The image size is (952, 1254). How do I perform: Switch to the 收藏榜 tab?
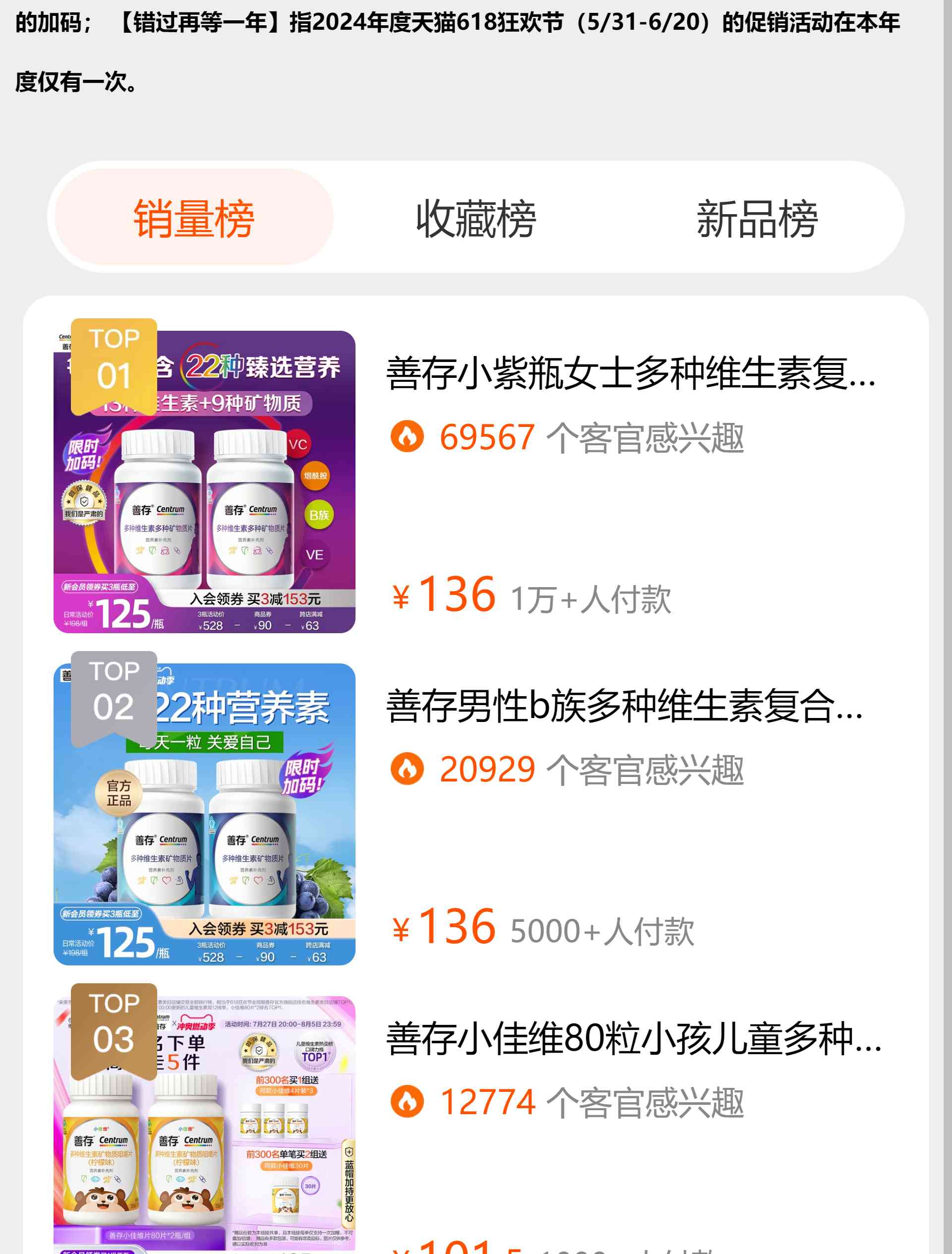(x=476, y=218)
